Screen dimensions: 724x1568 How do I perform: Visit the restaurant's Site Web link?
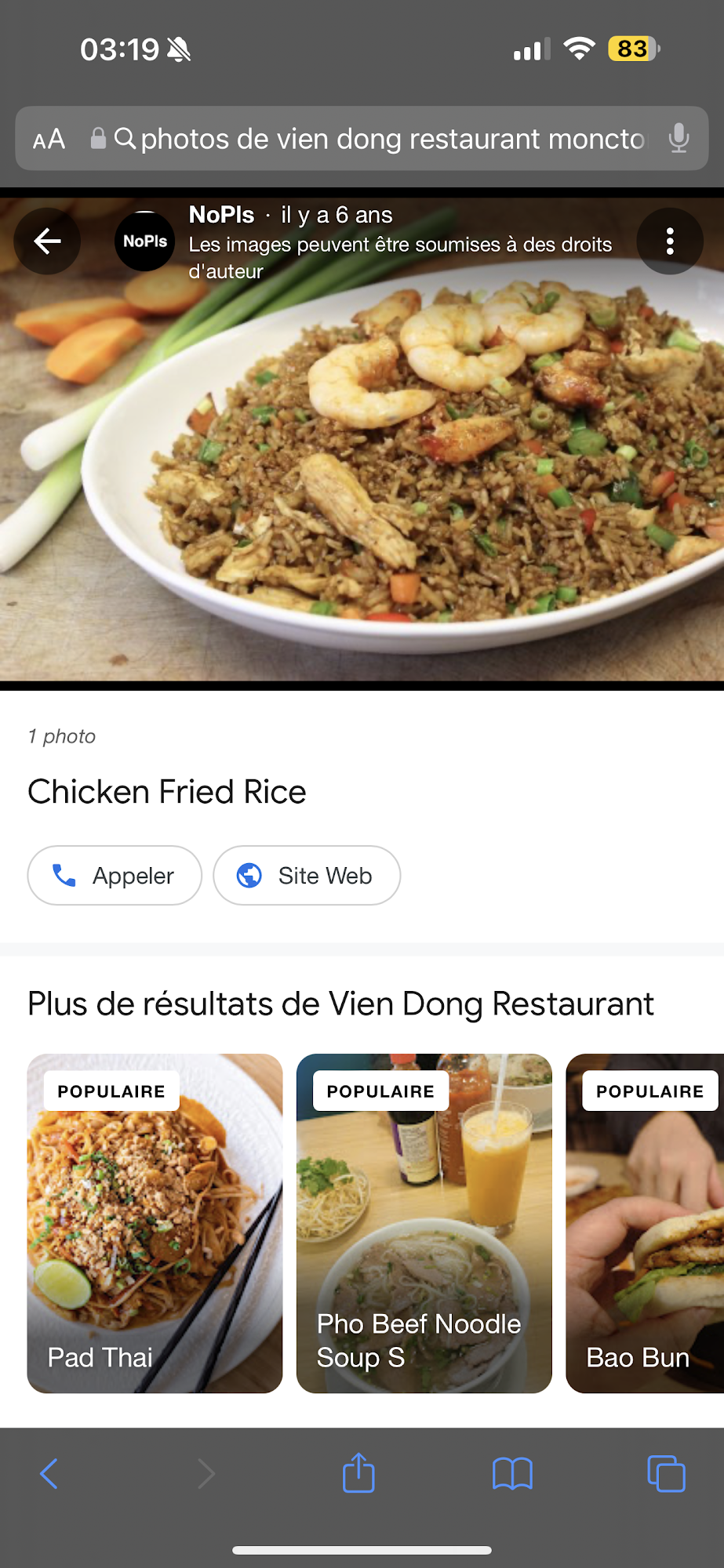click(307, 876)
